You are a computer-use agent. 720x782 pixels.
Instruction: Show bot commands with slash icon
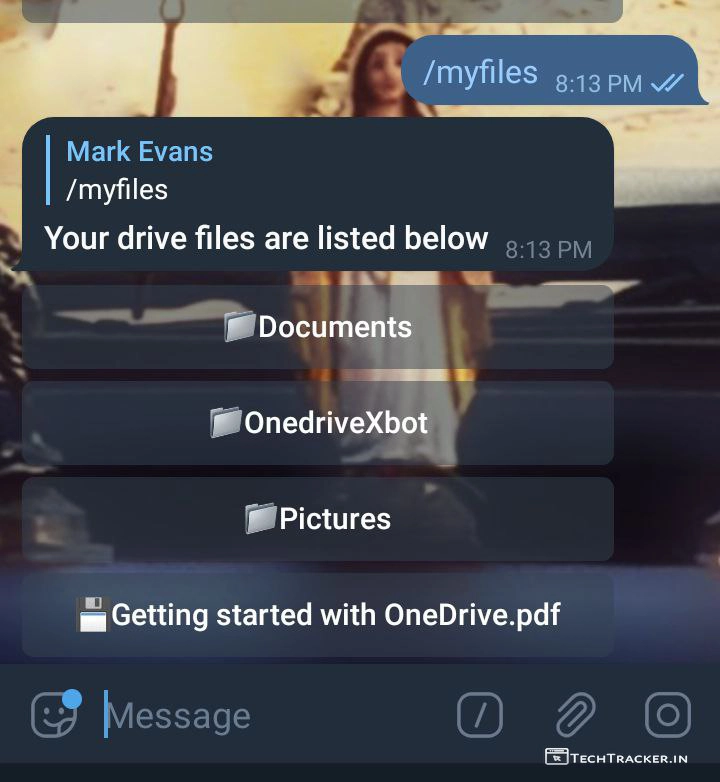click(480, 715)
